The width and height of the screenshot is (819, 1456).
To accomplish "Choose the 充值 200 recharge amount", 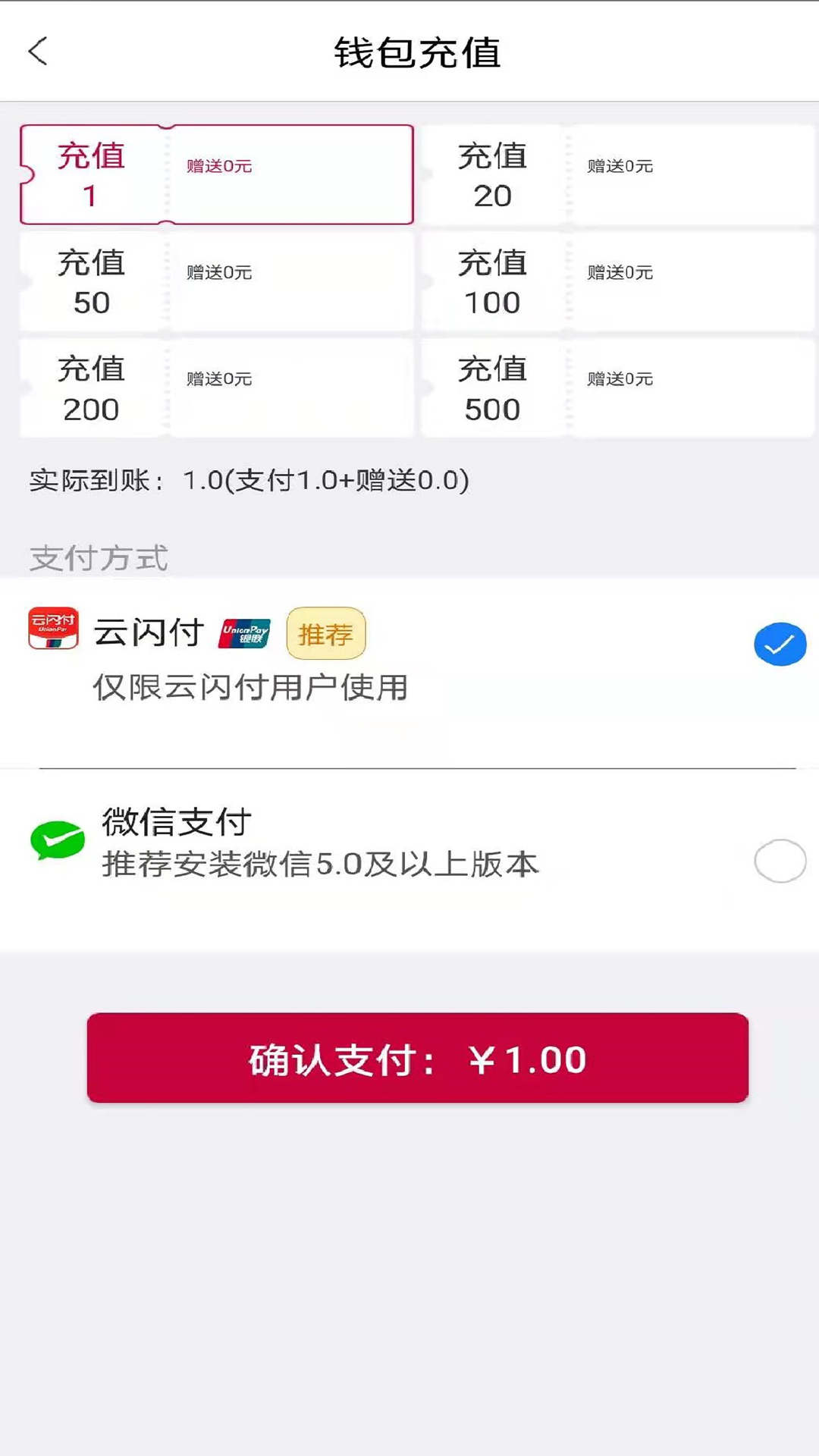I will (x=217, y=388).
